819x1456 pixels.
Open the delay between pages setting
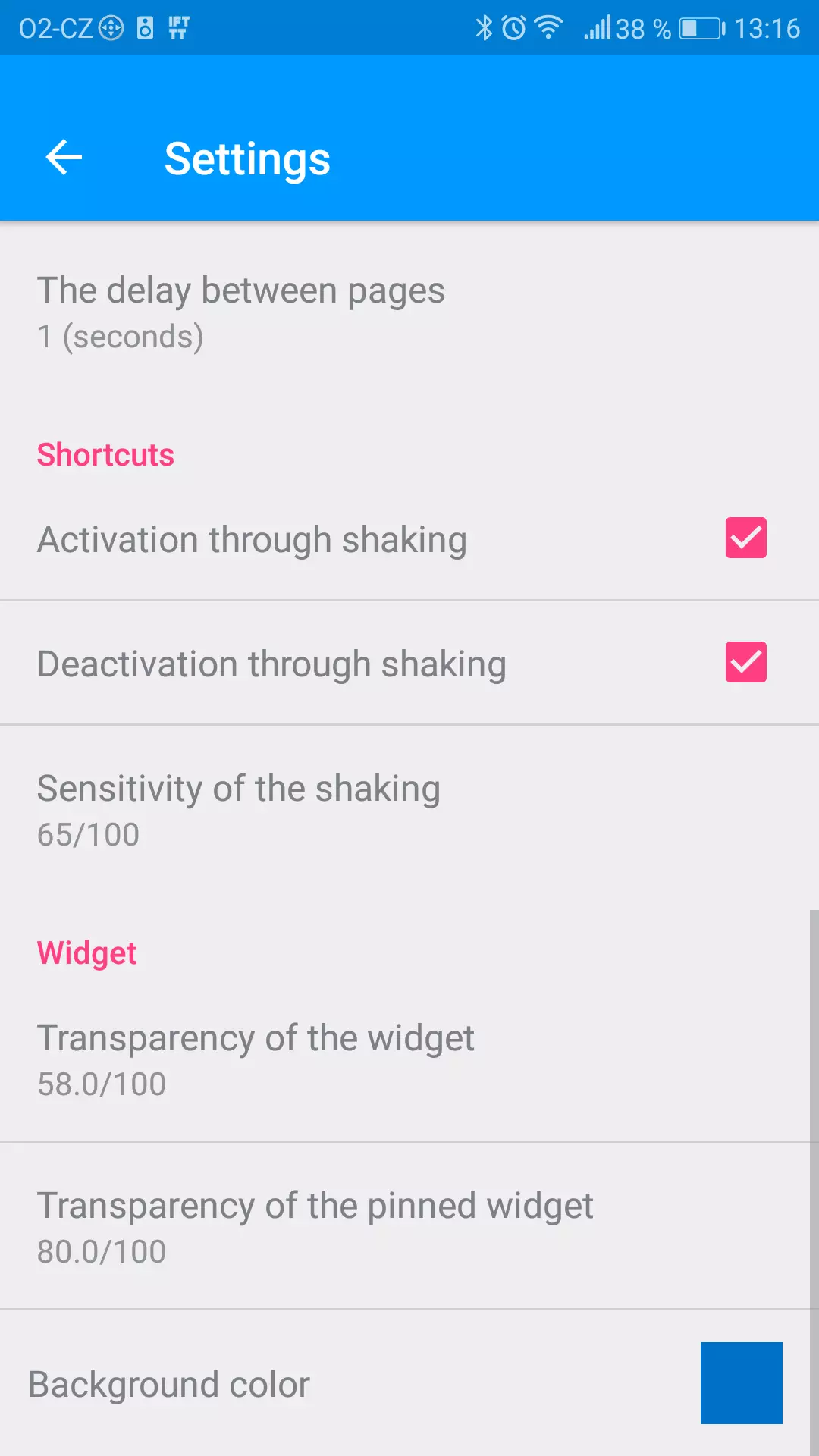click(x=409, y=313)
